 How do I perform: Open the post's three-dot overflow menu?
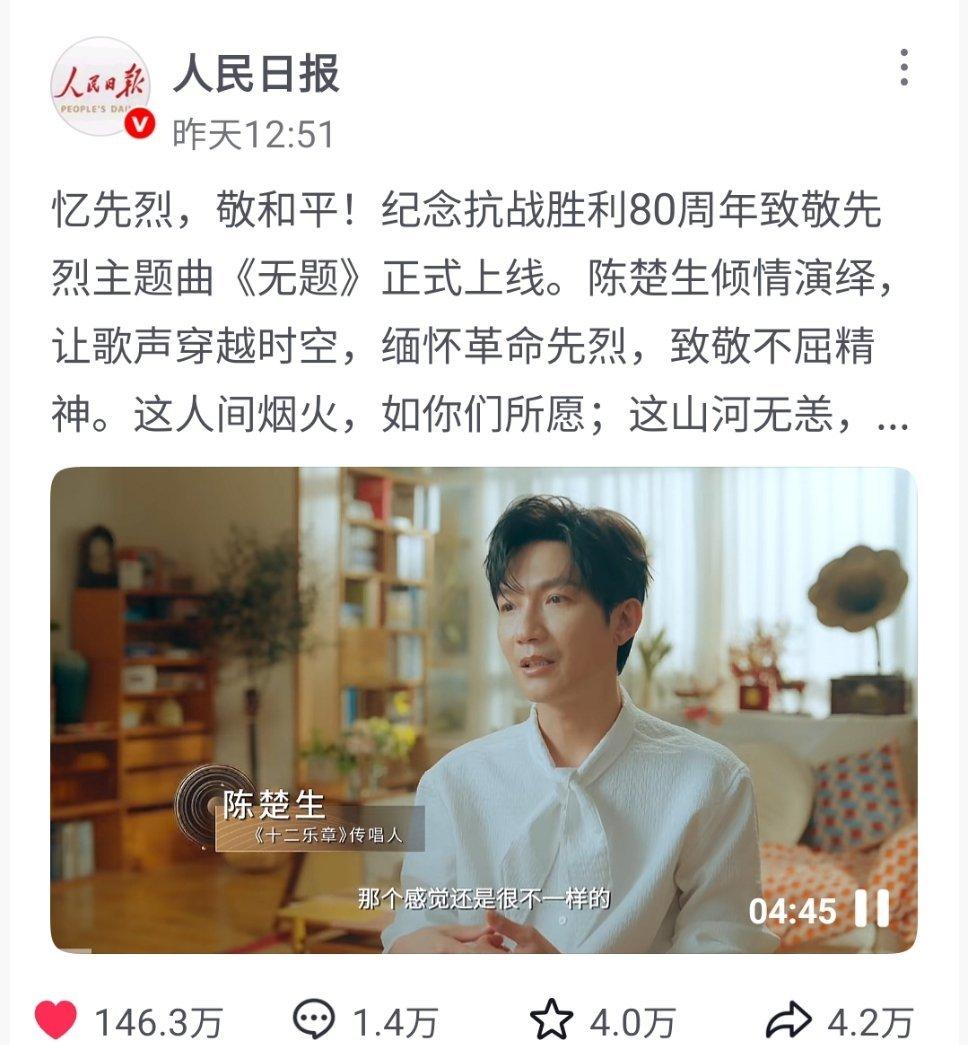point(904,68)
